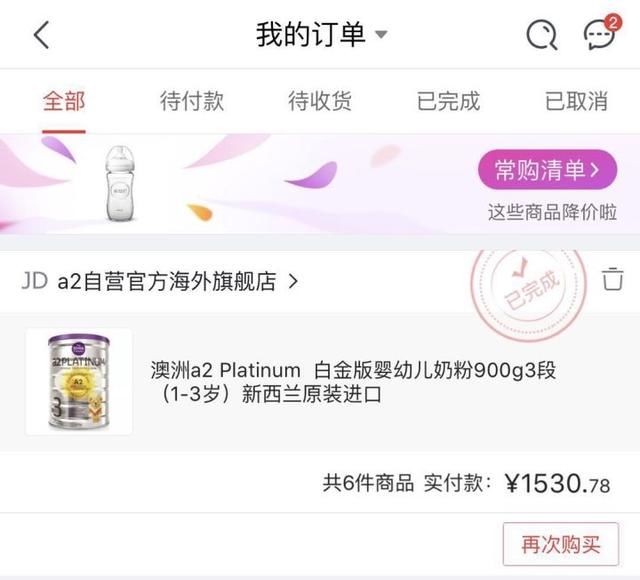Viewport: 640px width, 580px height.
Task: Select the 已取消 tab
Action: (576, 101)
